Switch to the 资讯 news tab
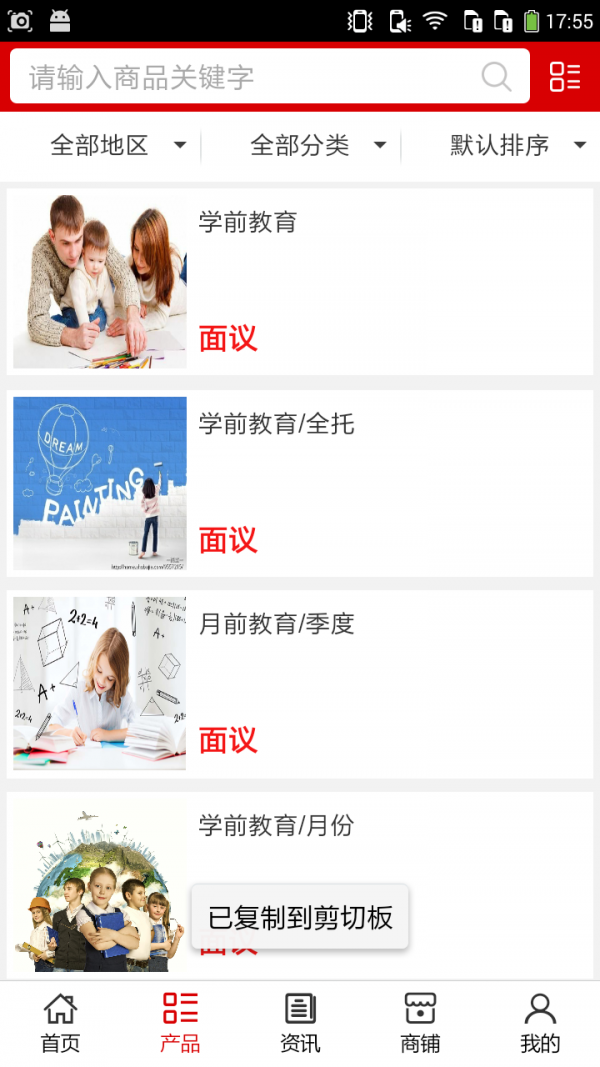This screenshot has width=600, height=1067. coord(300,1023)
